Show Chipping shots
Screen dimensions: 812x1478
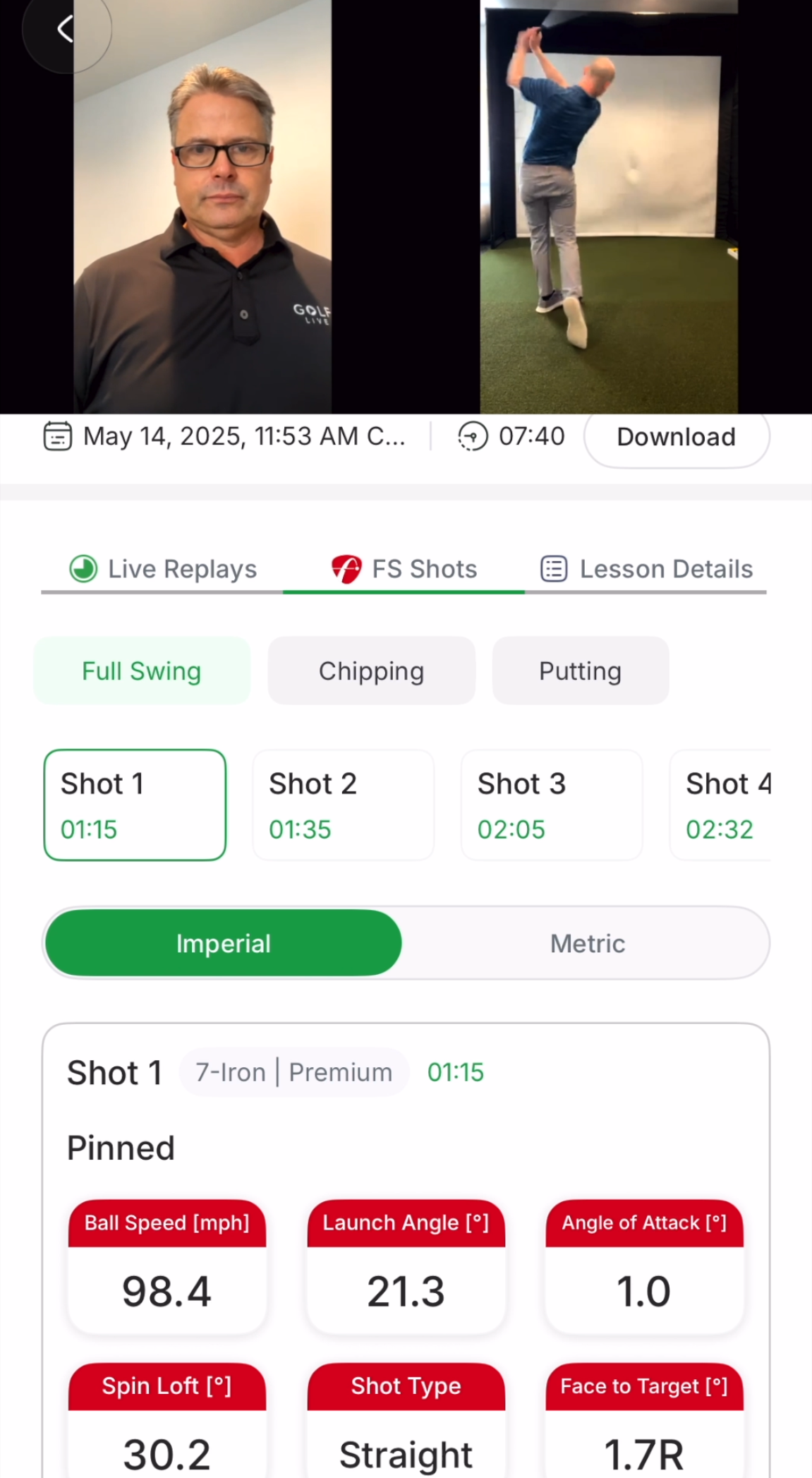(371, 671)
